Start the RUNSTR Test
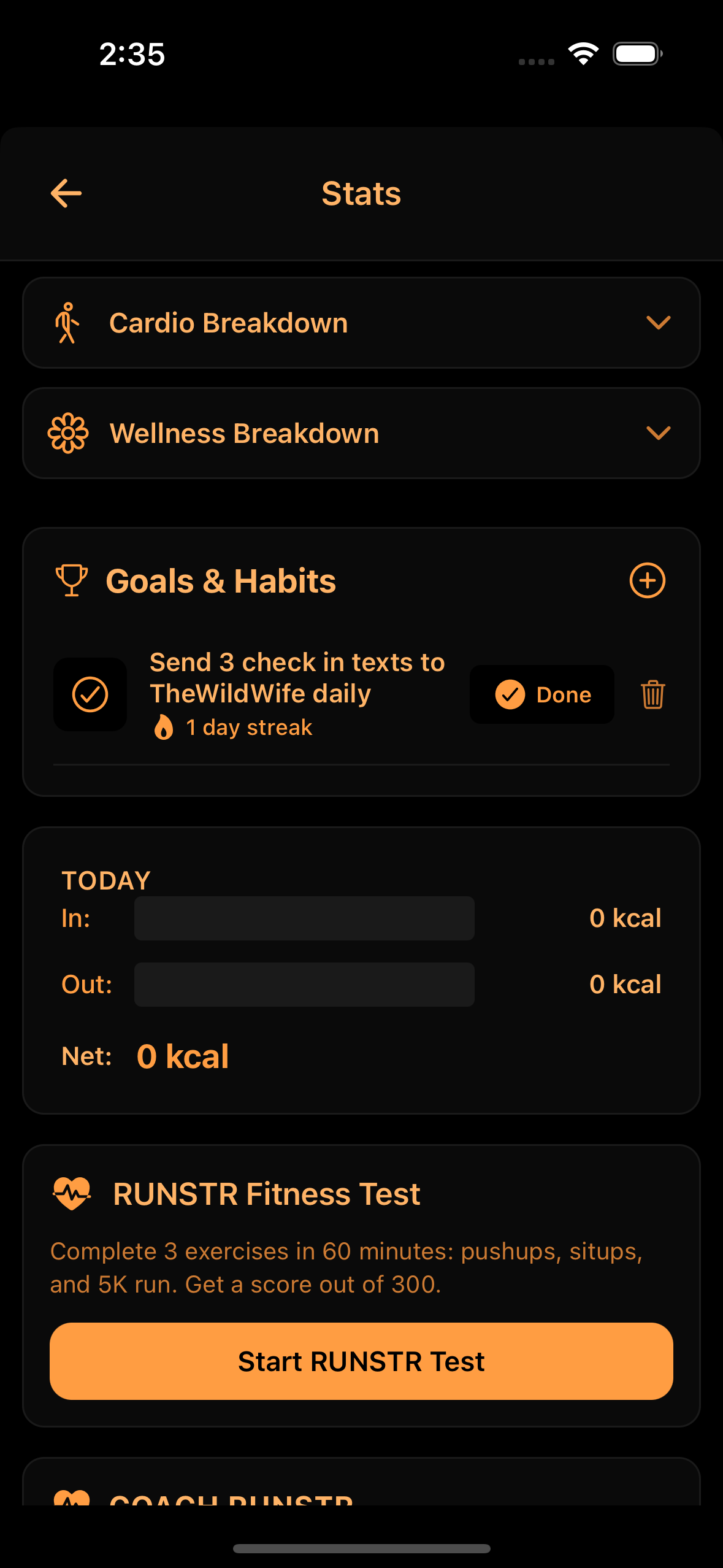This screenshot has width=723, height=1568. click(x=361, y=1361)
